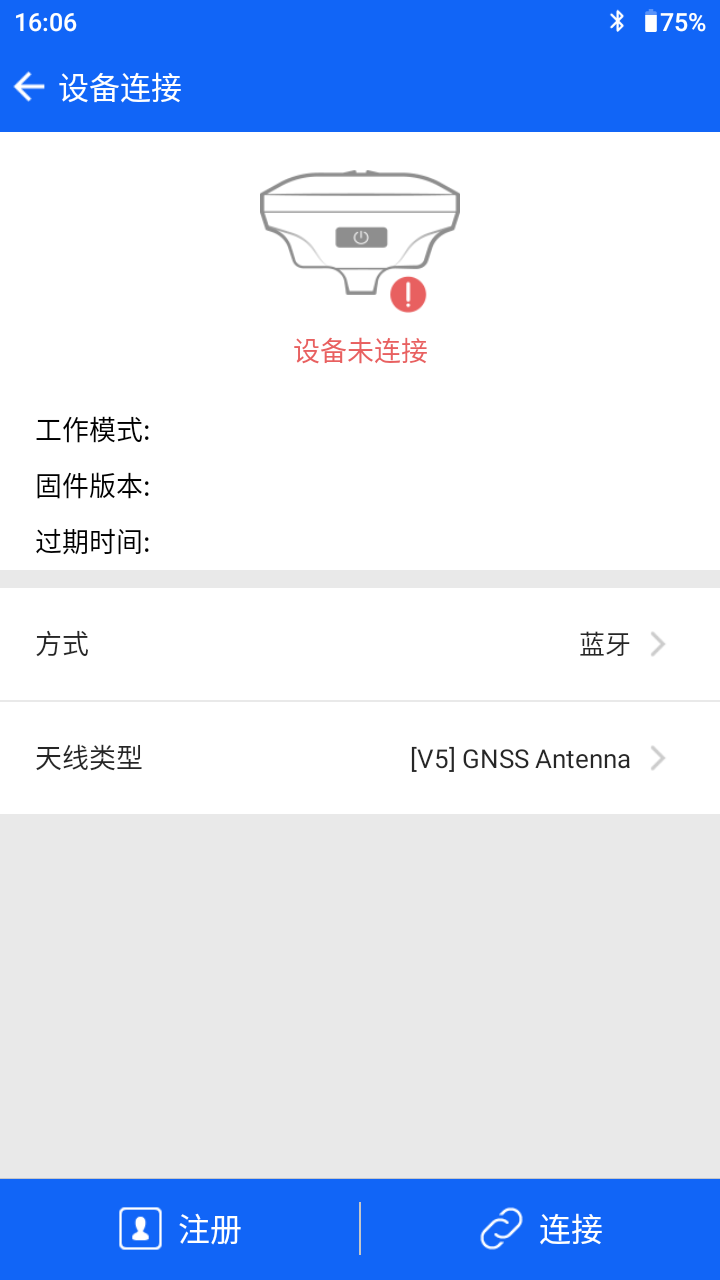720x1280 pixels.
Task: Open the 方式 connection method row
Action: click(360, 644)
